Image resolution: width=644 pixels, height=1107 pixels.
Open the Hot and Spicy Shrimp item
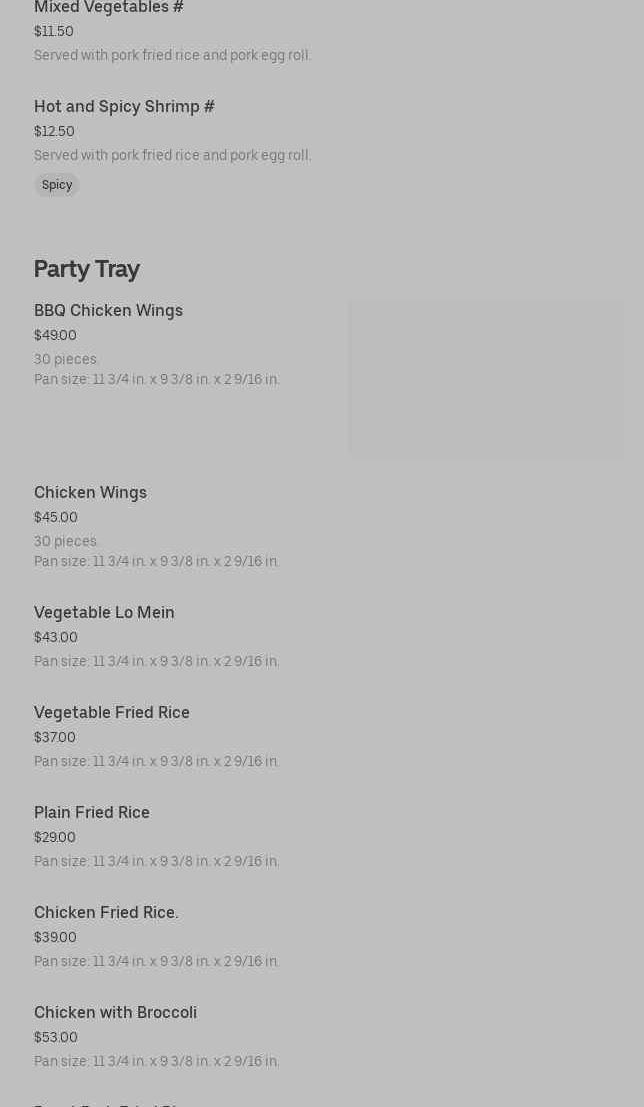point(124,107)
